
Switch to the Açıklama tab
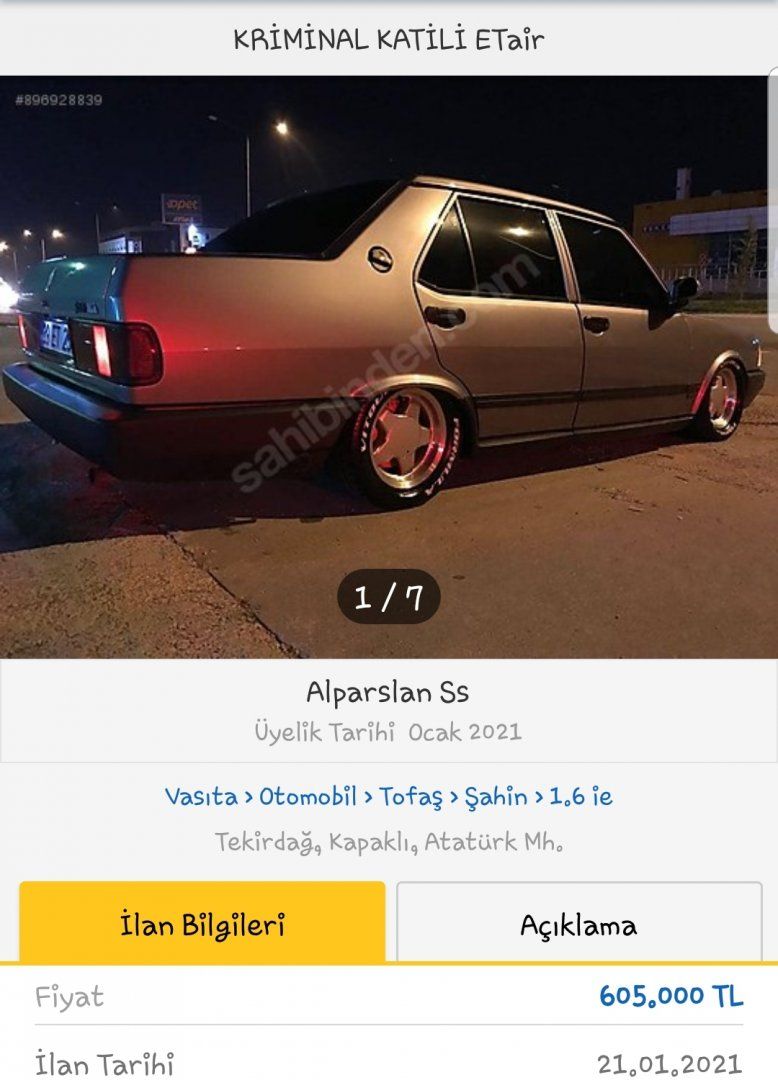tap(578, 925)
